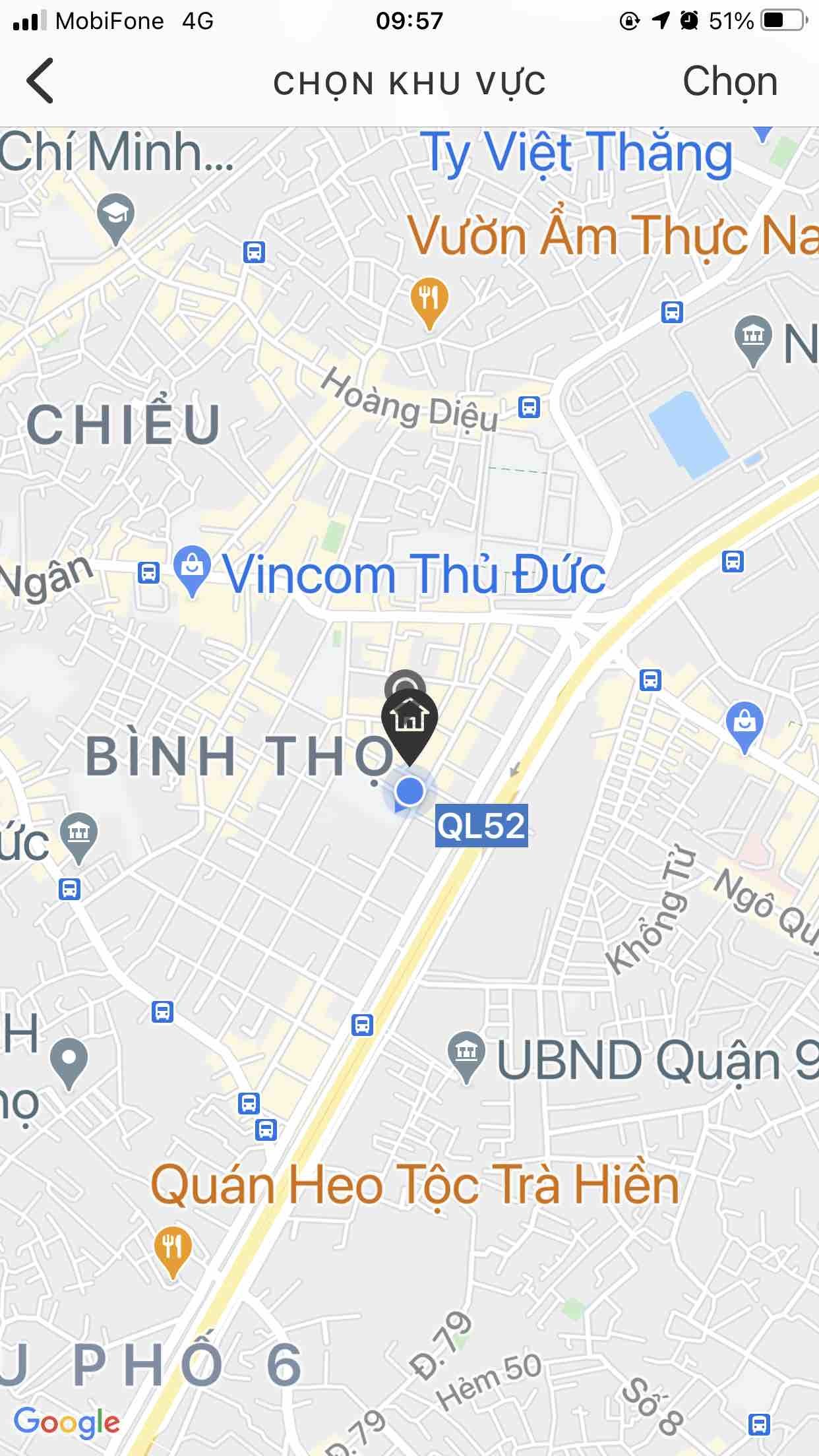Screen dimensions: 819x1456
Task: Tap the blue current location dot
Action: pyautogui.click(x=410, y=791)
